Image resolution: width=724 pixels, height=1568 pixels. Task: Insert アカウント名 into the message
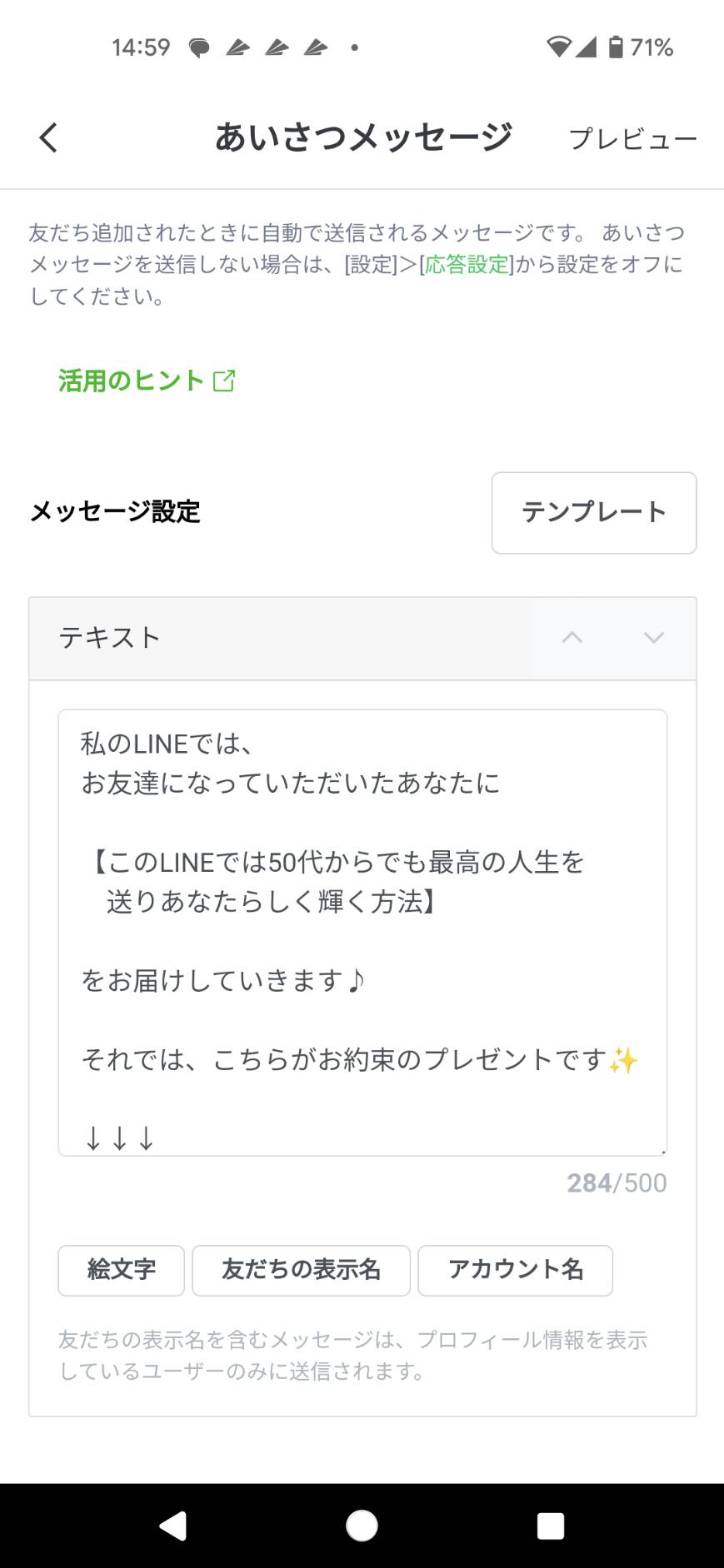click(x=515, y=1270)
